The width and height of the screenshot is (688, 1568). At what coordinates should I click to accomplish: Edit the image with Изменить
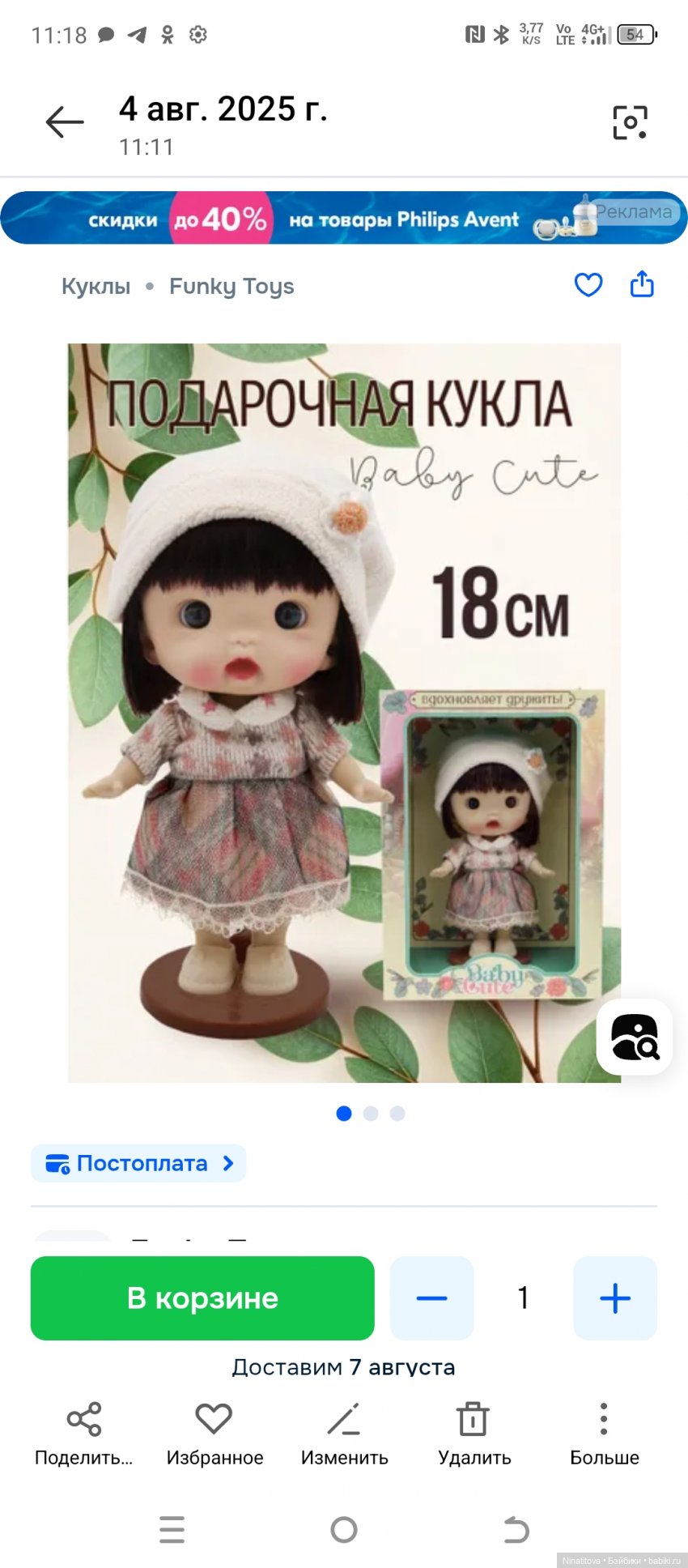(344, 1434)
